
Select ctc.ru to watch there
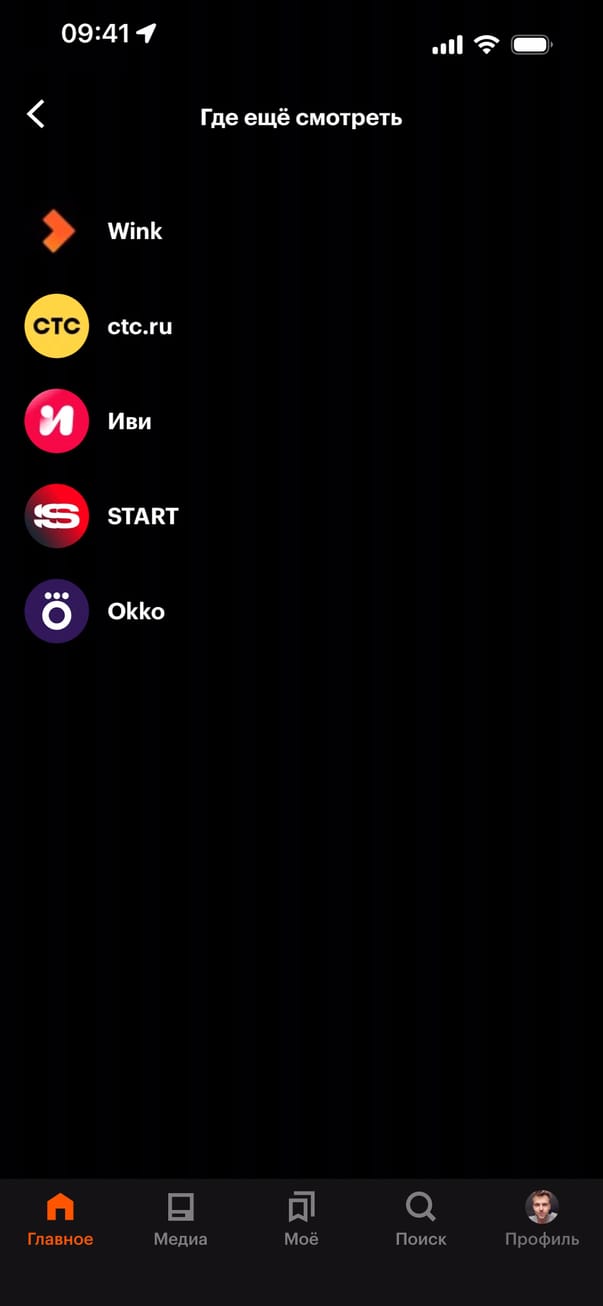[x=139, y=326]
